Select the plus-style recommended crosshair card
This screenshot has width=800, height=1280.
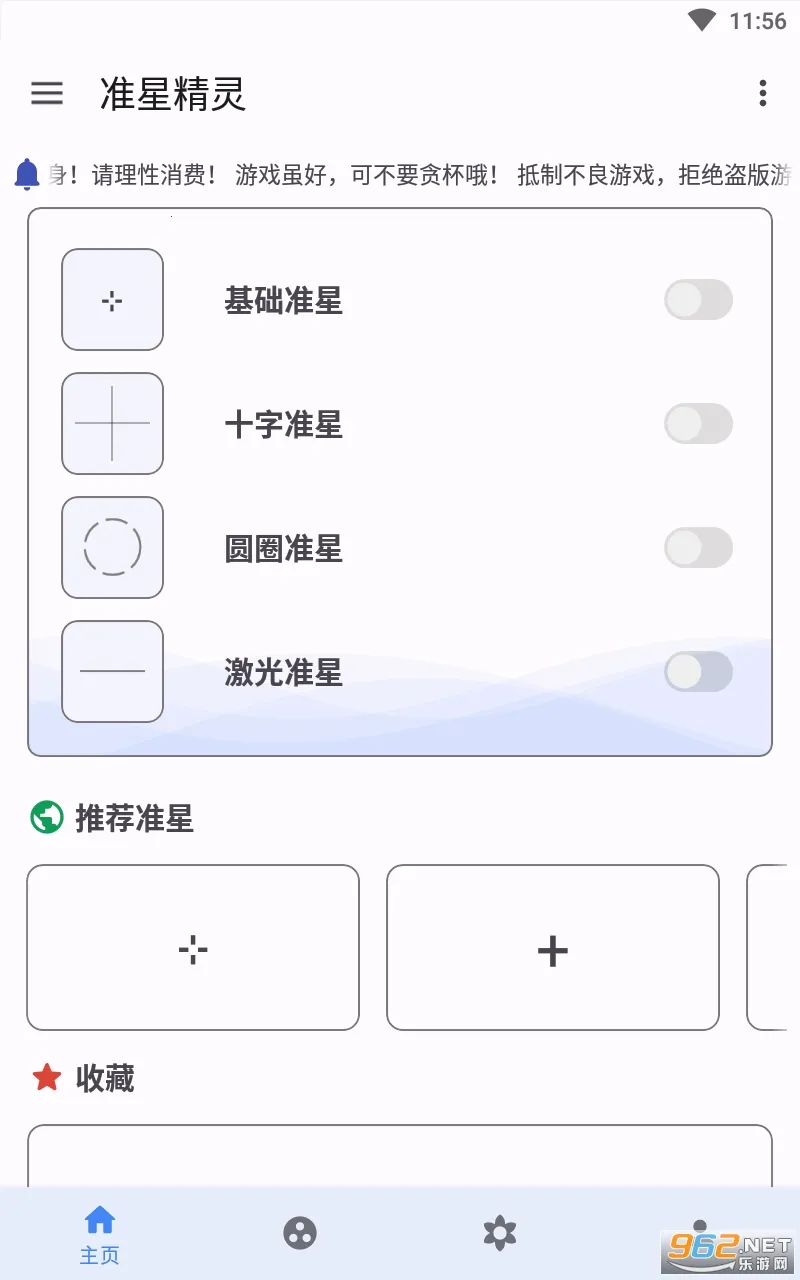click(x=552, y=947)
